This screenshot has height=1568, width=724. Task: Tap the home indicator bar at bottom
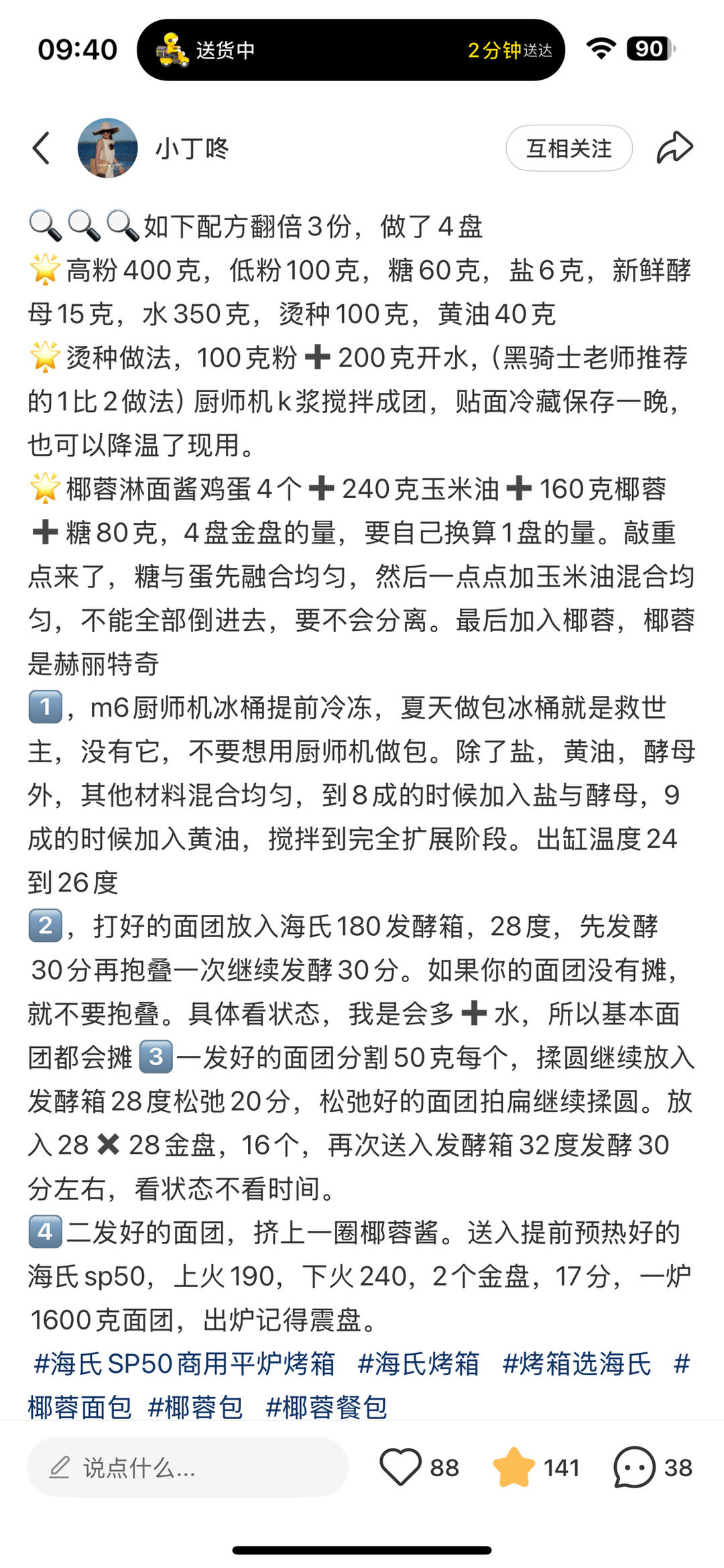point(362,1549)
